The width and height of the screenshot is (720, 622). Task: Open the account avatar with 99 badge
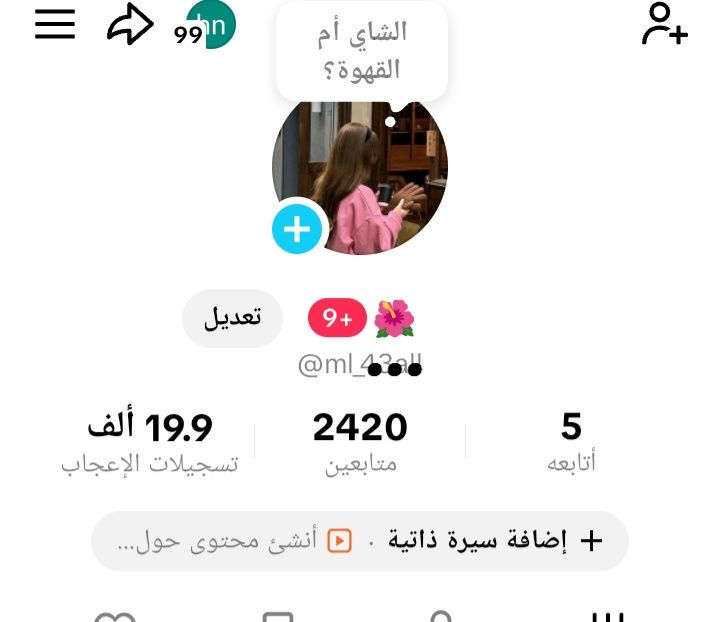[212, 24]
